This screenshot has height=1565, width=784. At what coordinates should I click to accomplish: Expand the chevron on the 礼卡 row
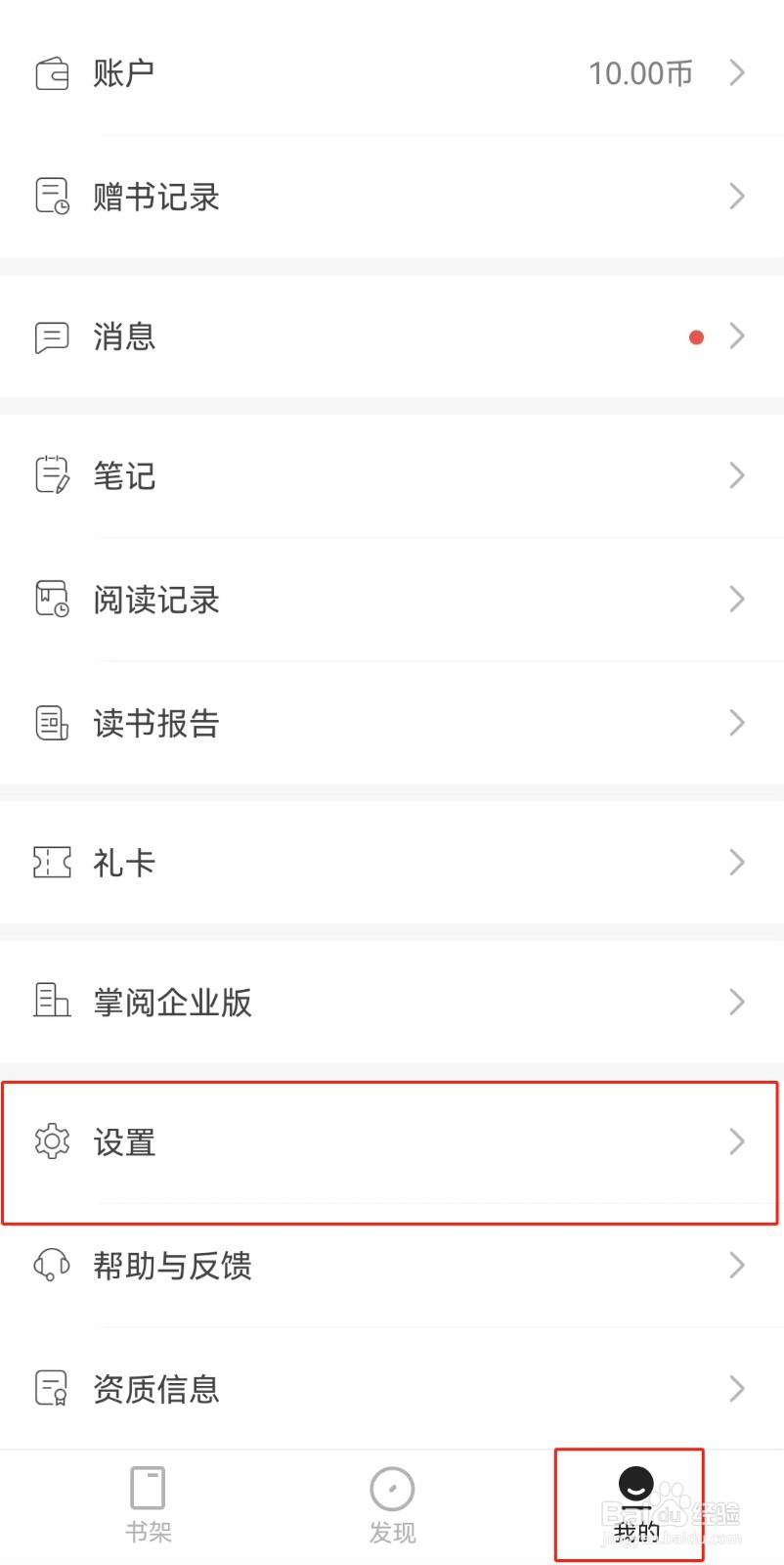coord(738,862)
